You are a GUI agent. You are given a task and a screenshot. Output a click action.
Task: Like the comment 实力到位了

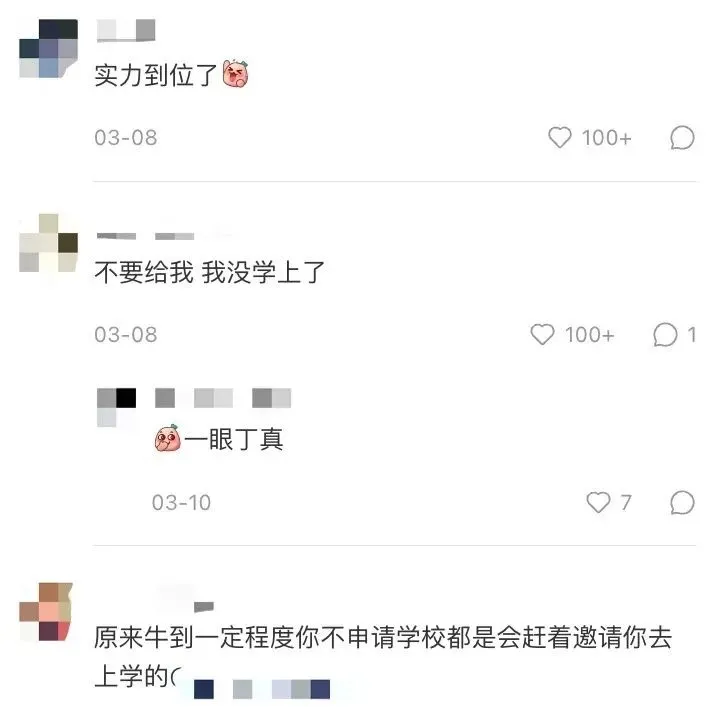pyautogui.click(x=560, y=138)
